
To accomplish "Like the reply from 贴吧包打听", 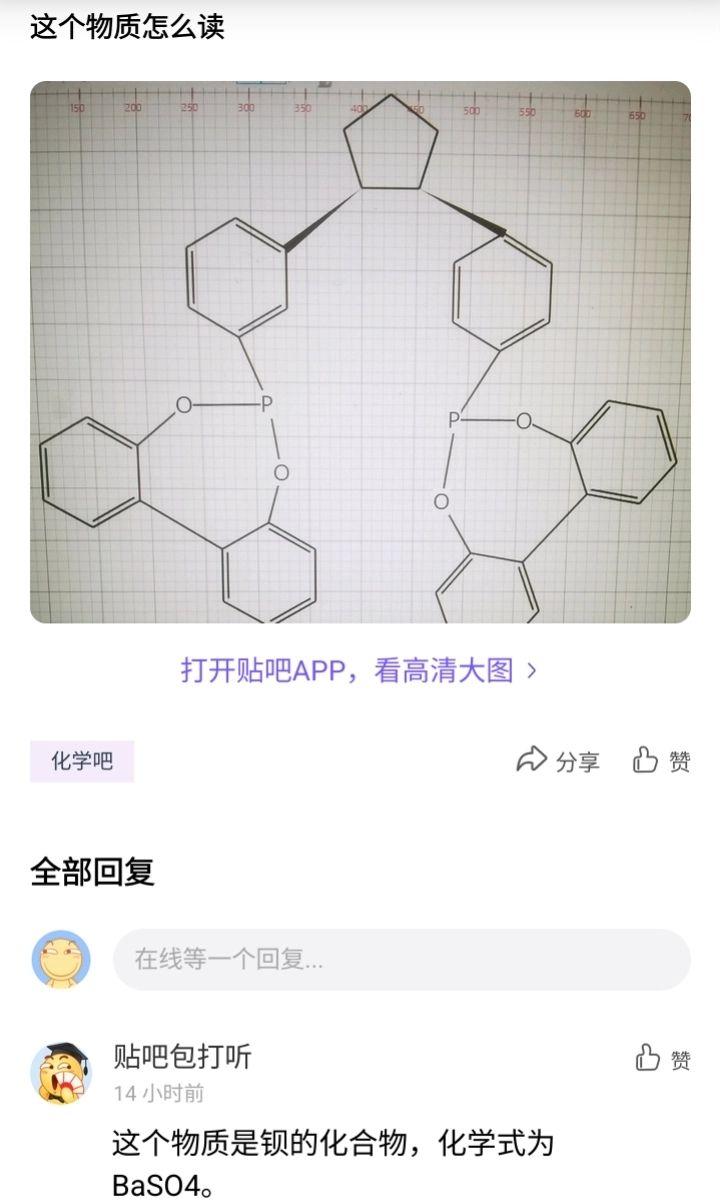I will [x=663, y=1058].
